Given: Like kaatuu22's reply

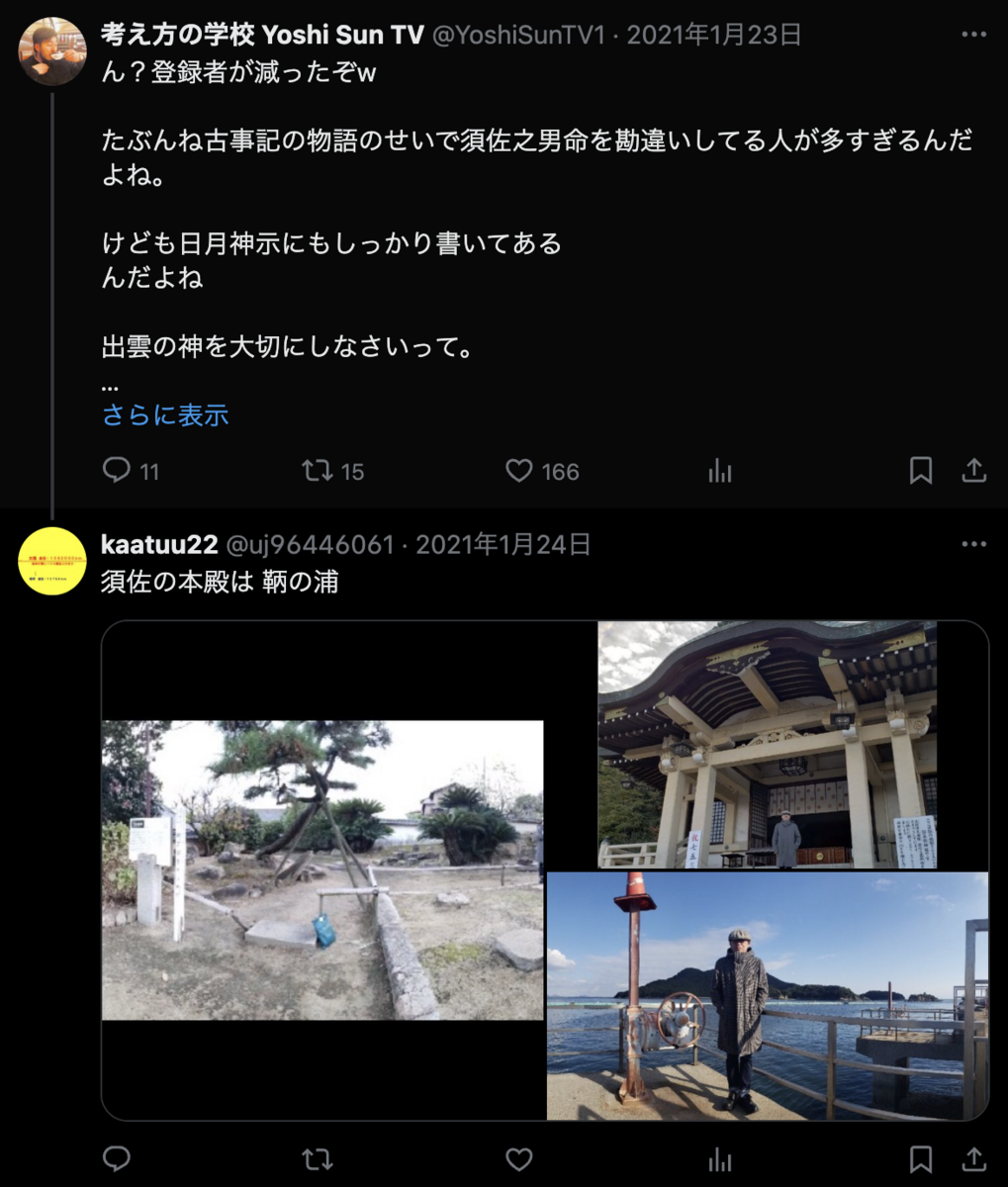Looking at the screenshot, I should 519,1158.
